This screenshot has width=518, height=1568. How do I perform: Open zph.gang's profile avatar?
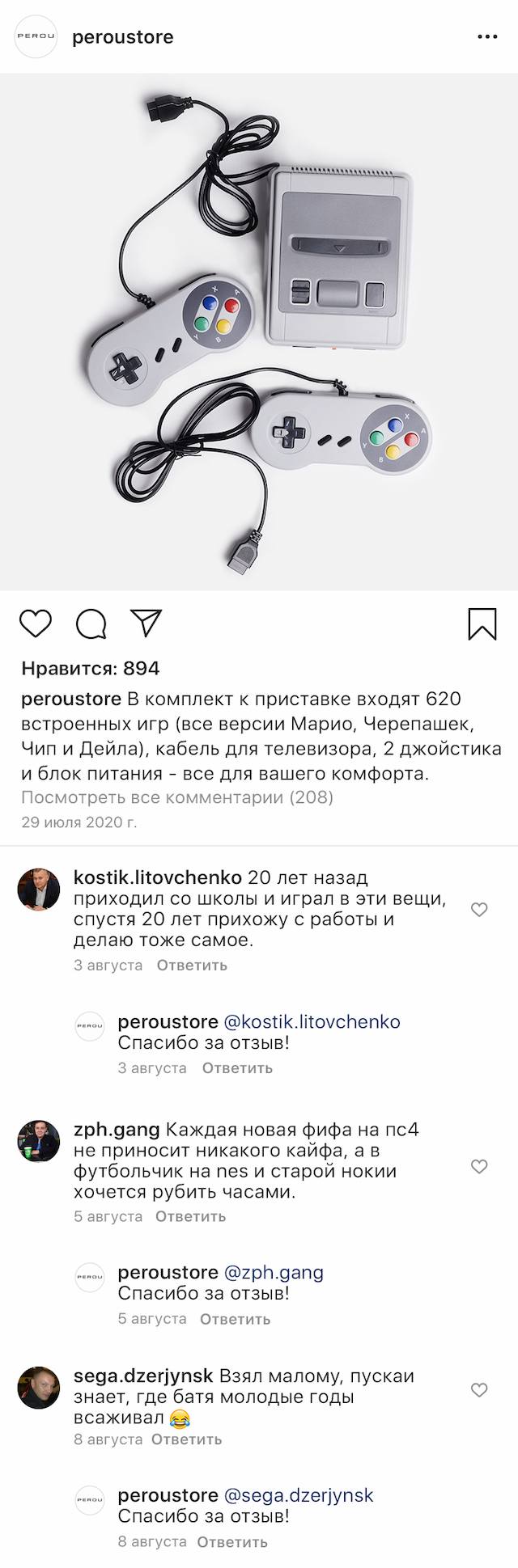(38, 1141)
